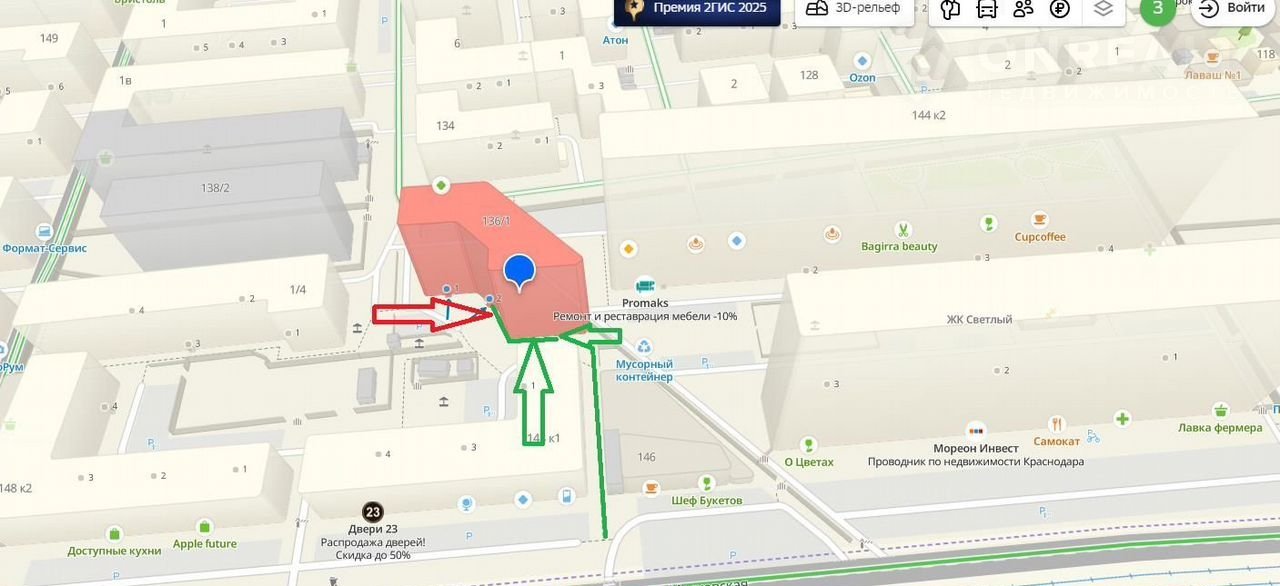Enable the 3D-рельеф map mode
Screen dimensions: 1280x586
(853, 9)
